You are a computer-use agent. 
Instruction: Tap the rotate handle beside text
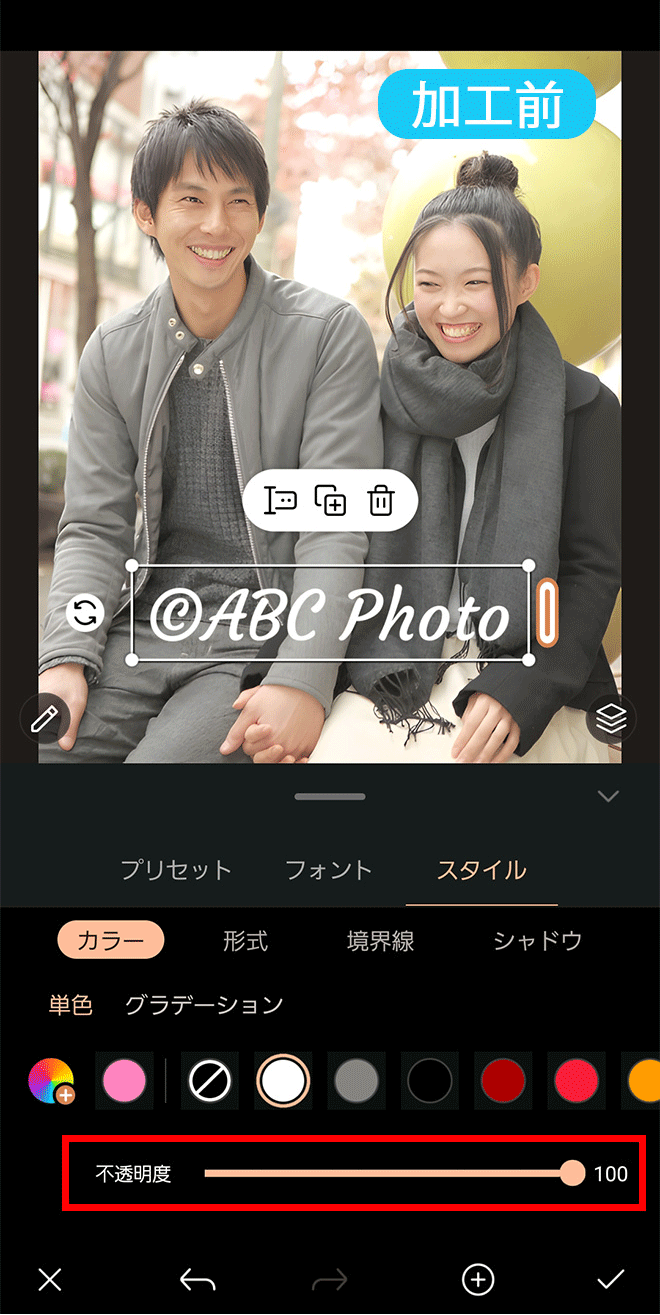(x=86, y=613)
